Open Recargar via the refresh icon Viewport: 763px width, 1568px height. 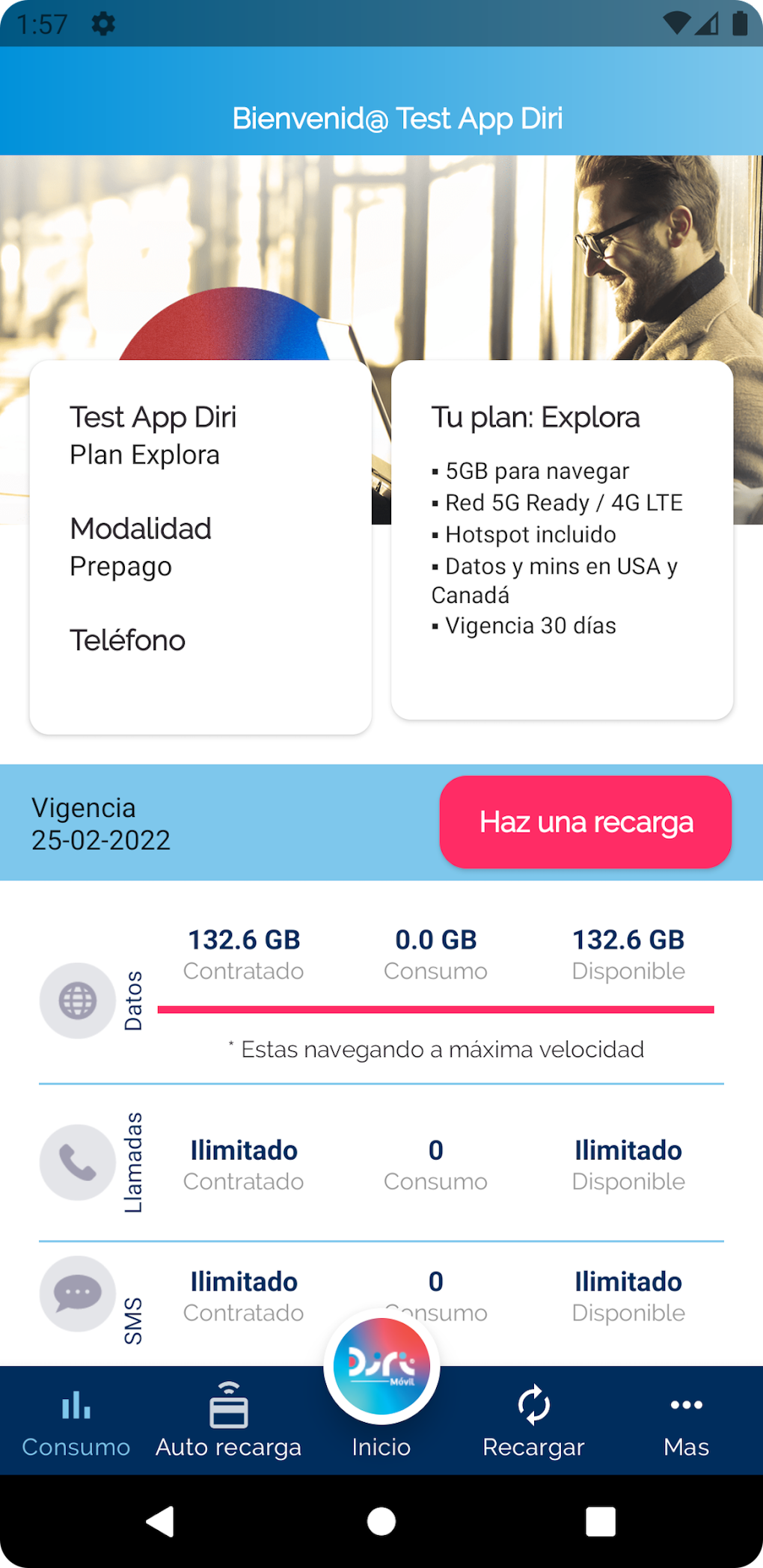click(533, 1405)
